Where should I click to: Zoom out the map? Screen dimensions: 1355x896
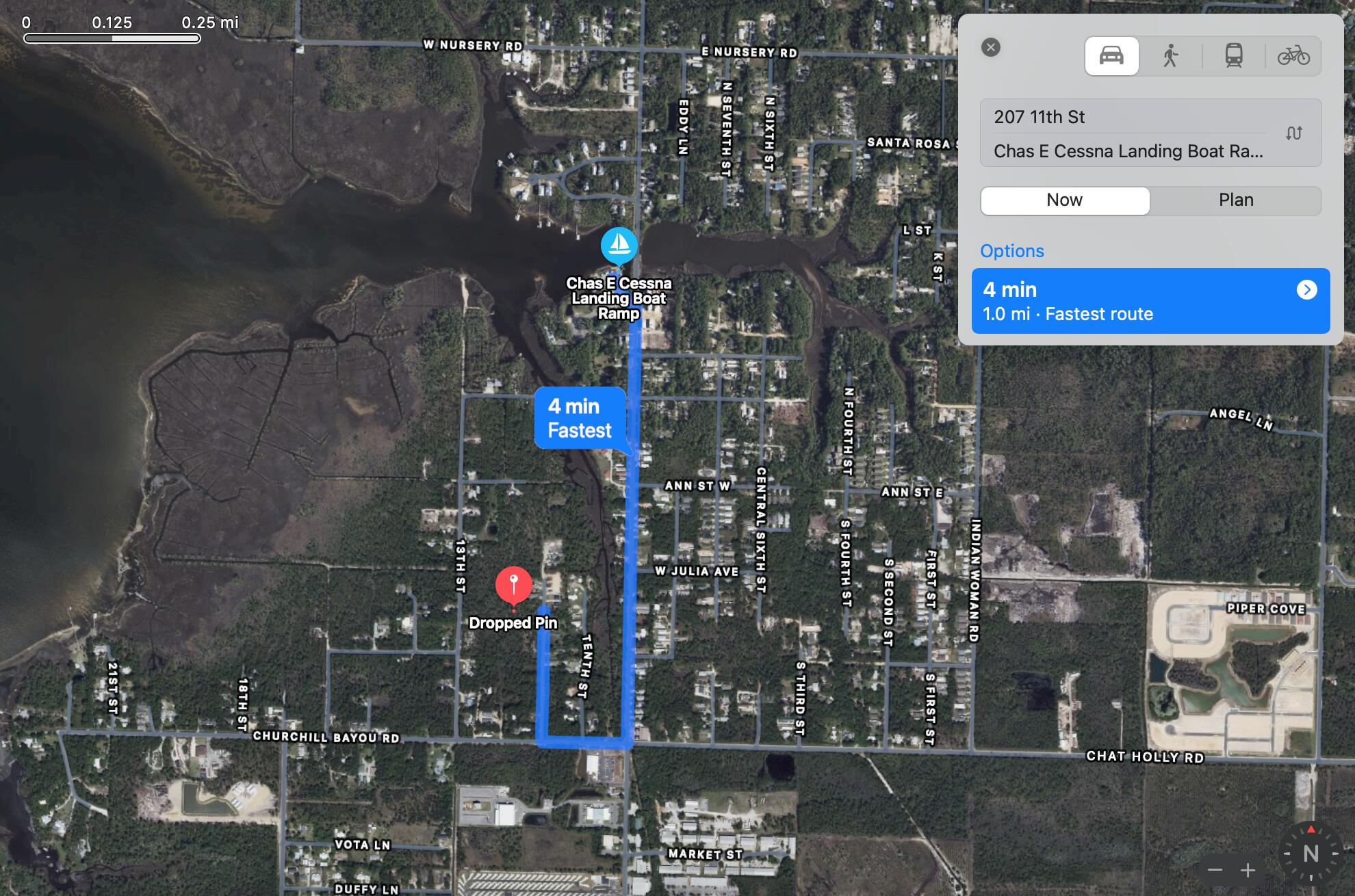[x=1215, y=870]
